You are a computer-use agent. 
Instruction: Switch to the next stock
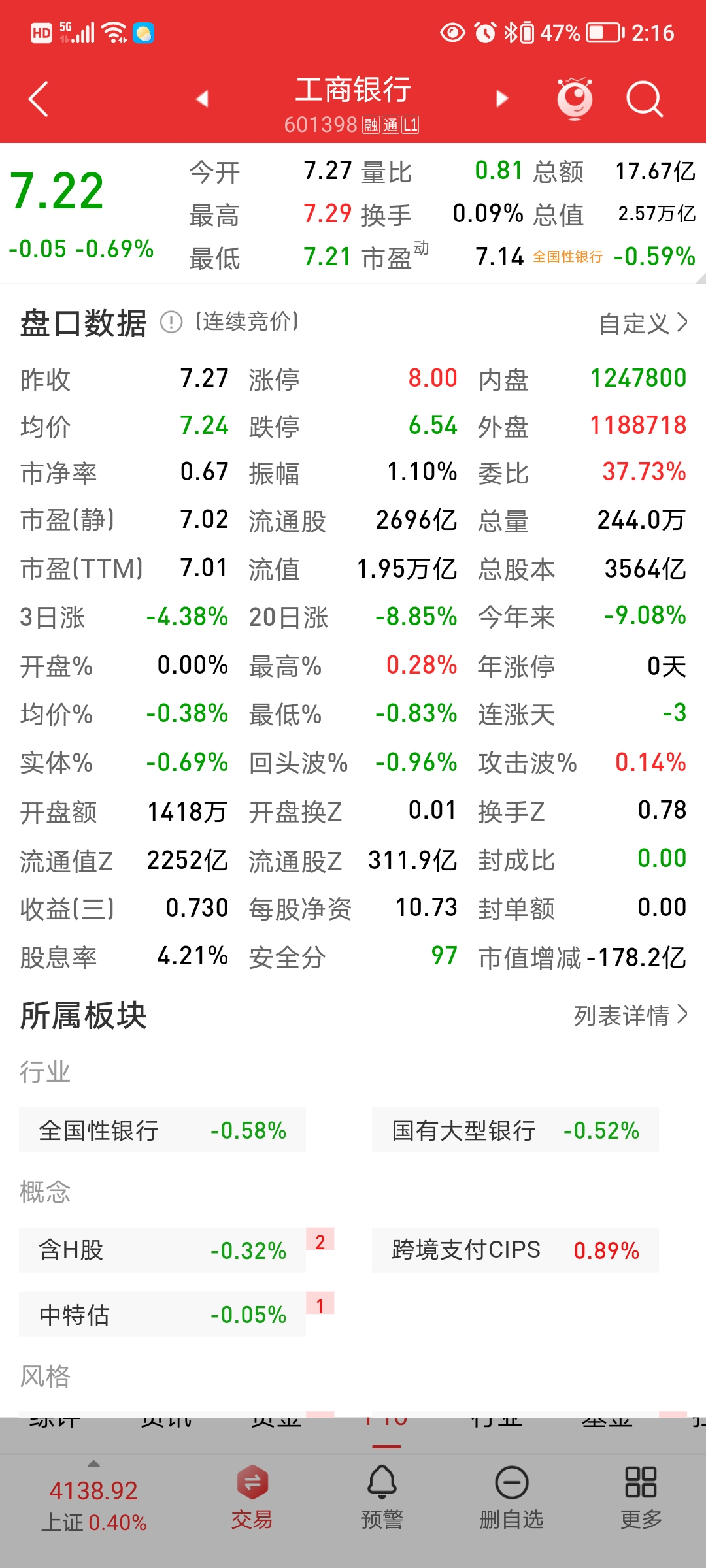(x=502, y=99)
